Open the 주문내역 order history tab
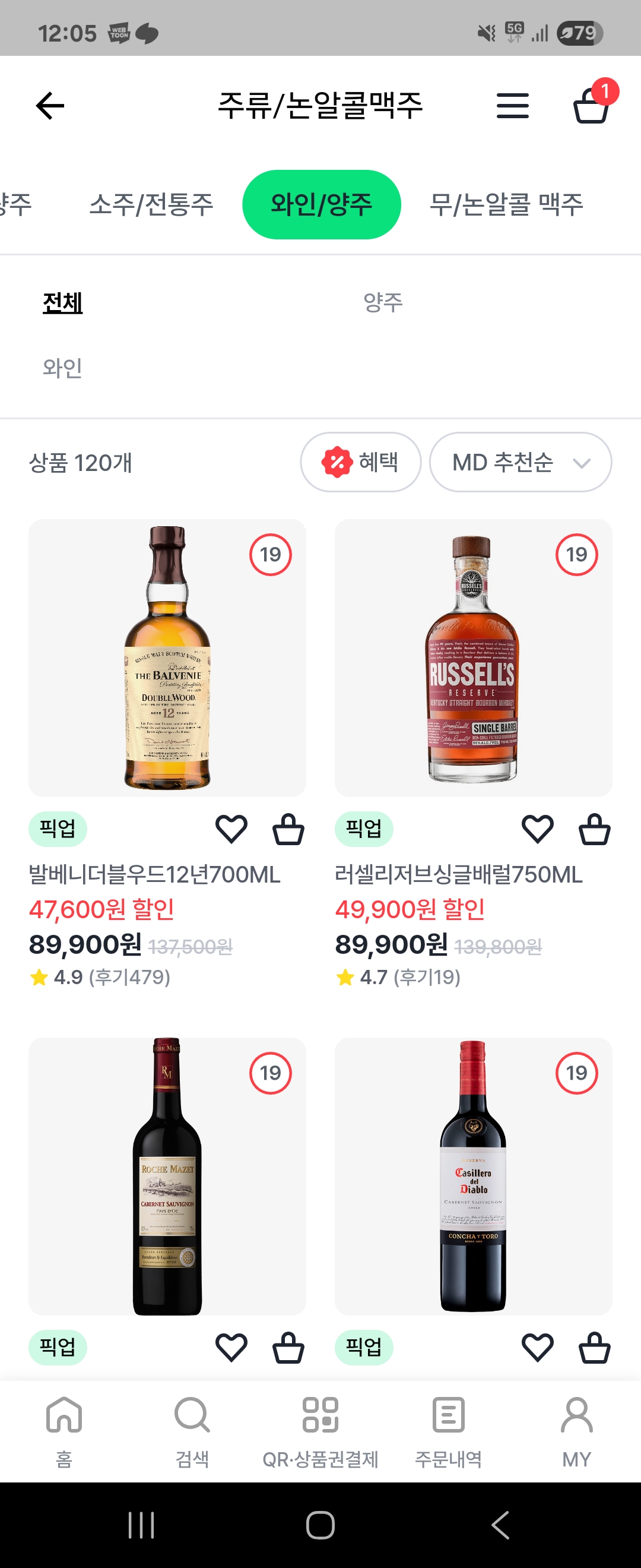This screenshot has height=1568, width=641. [448, 1431]
